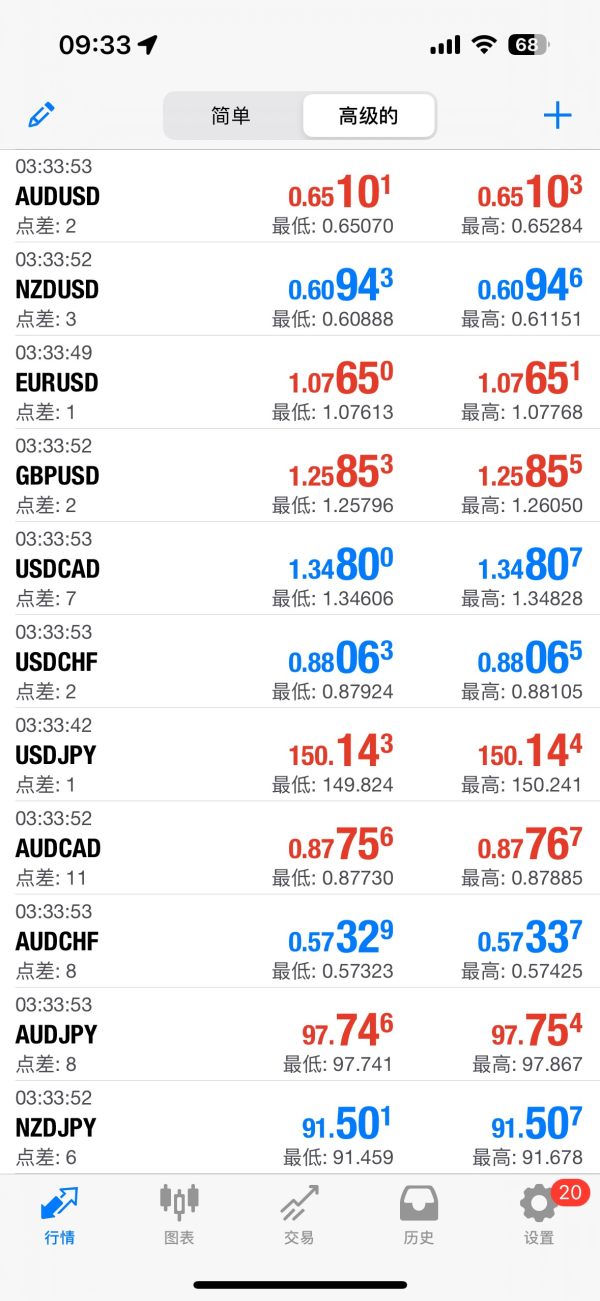Select the USDJPY quote row

pos(300,754)
